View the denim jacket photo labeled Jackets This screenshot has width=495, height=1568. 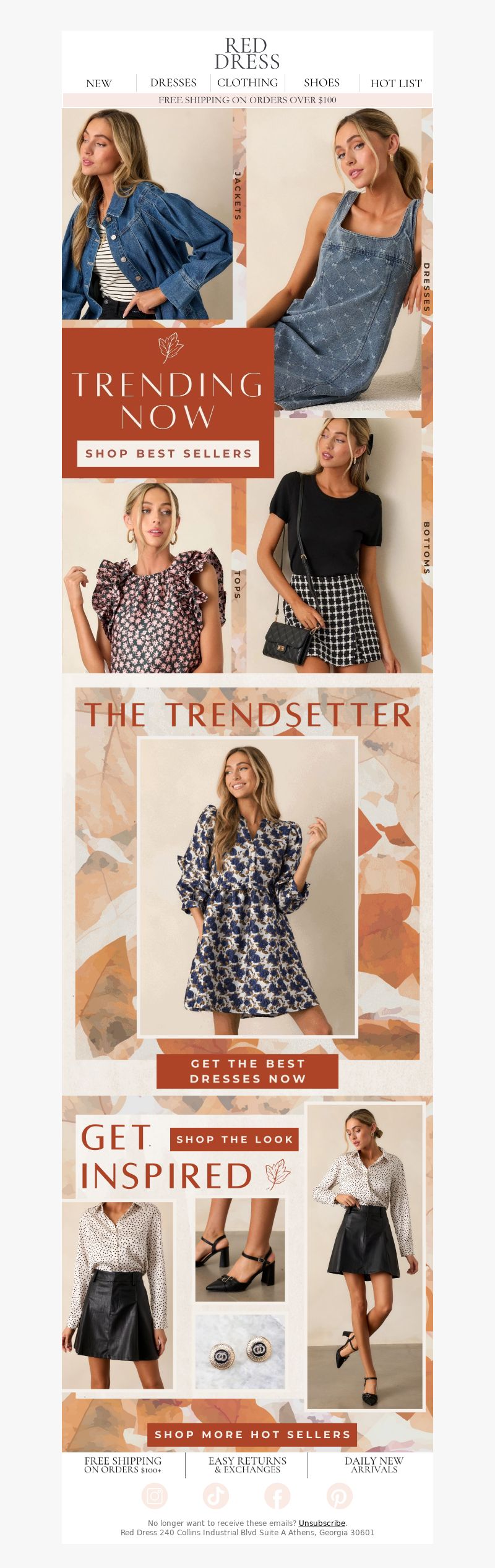[147, 214]
